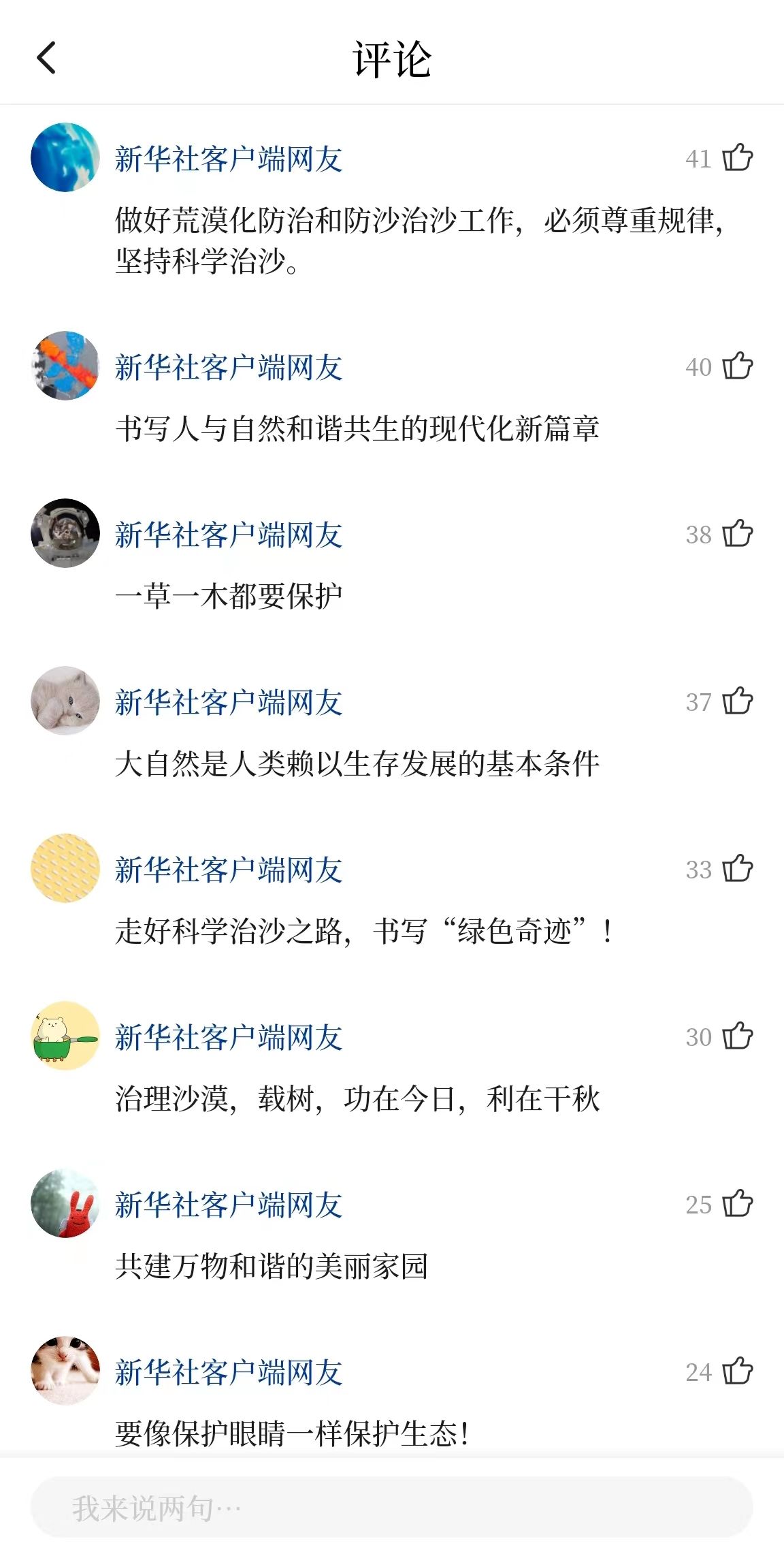The height and width of the screenshot is (1556, 784).
Task: Like the comment about 现代化新篇章
Action: point(738,366)
